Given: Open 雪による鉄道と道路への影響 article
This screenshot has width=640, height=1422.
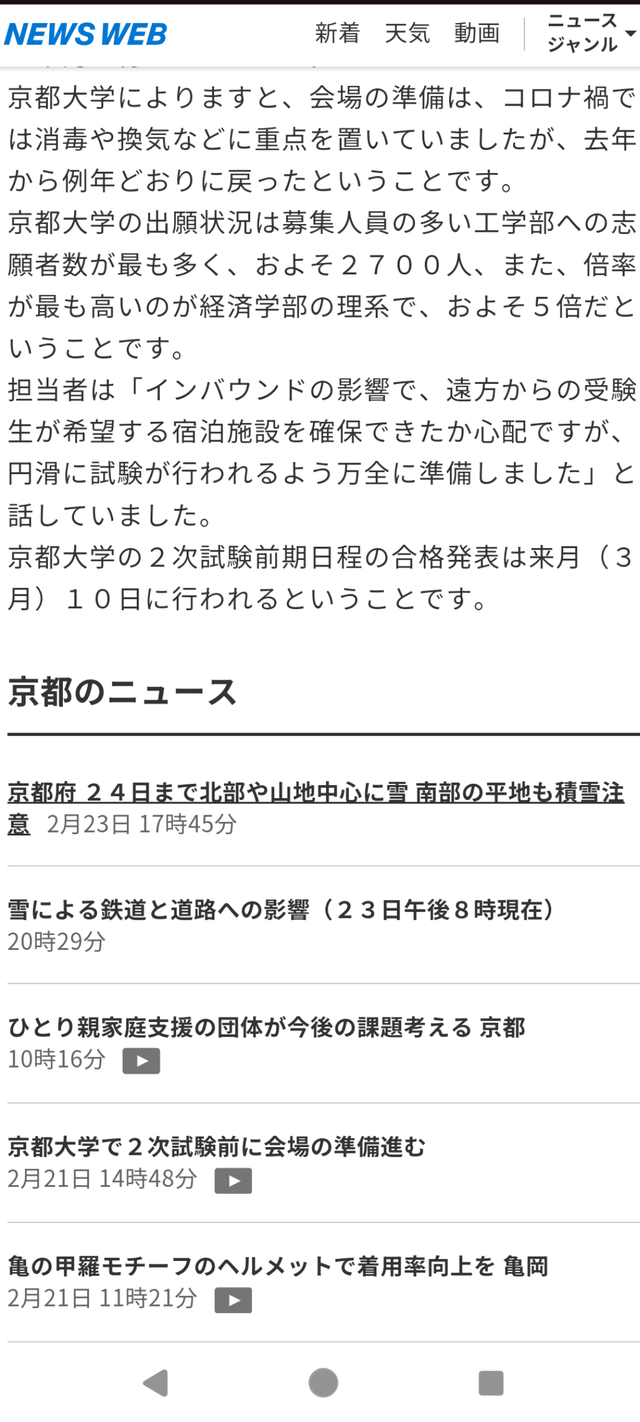Looking at the screenshot, I should 280,910.
